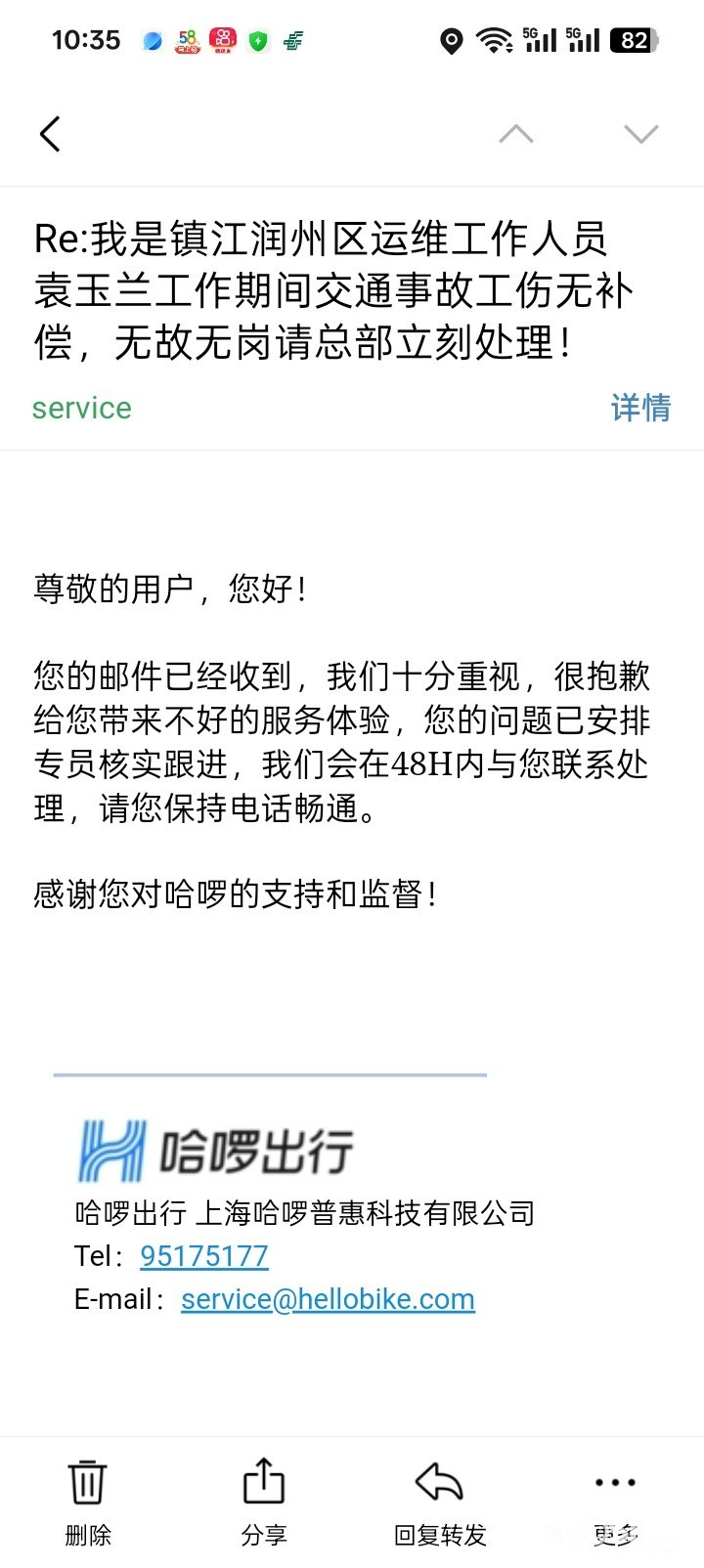Open 回复转发 reply or forward options
The image size is (704, 1568).
coord(439,1501)
